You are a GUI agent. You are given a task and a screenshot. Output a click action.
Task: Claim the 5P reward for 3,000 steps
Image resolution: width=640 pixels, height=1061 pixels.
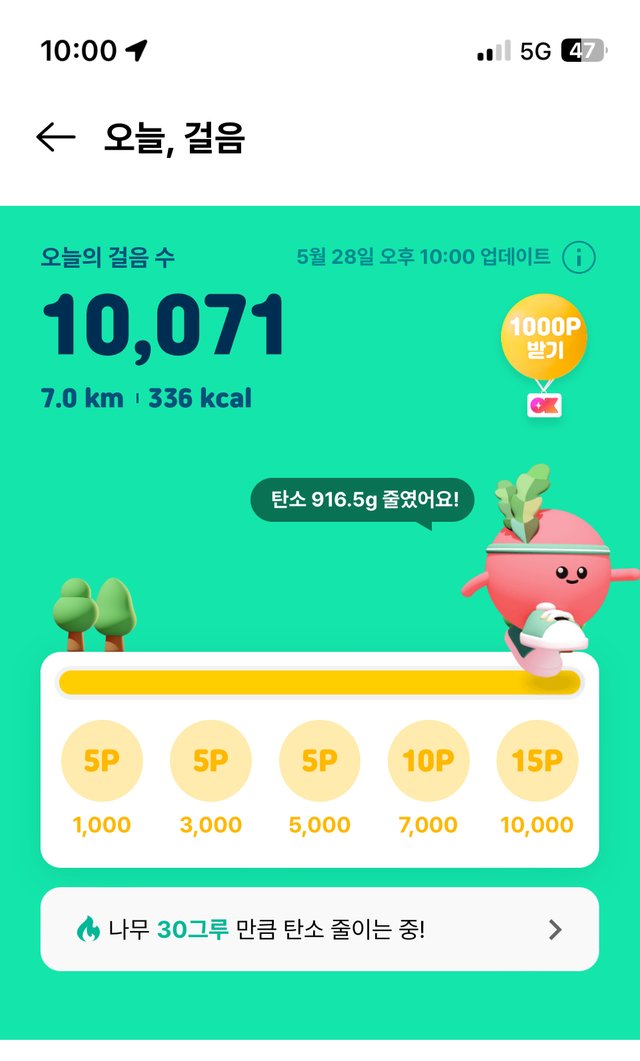211,762
